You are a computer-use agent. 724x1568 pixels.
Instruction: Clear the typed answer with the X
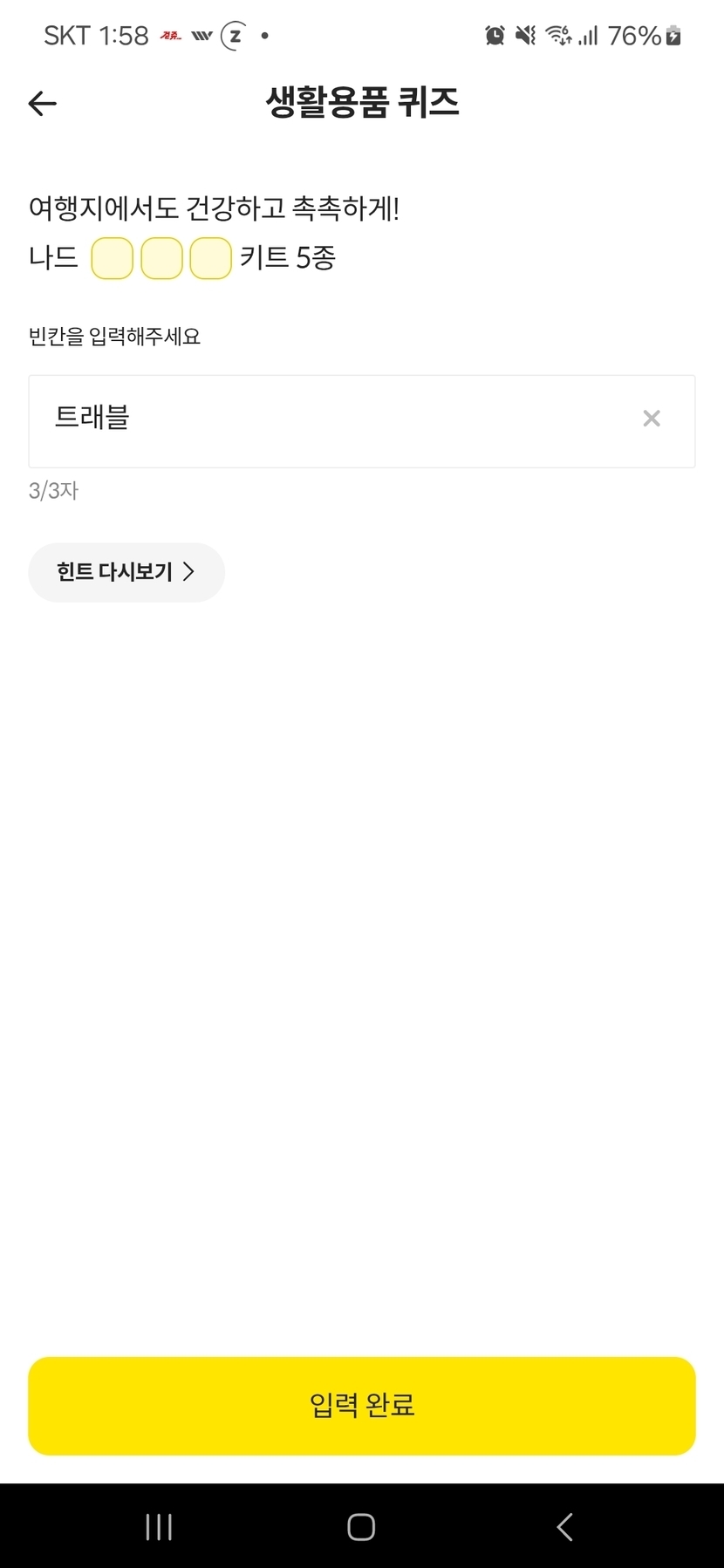click(652, 419)
